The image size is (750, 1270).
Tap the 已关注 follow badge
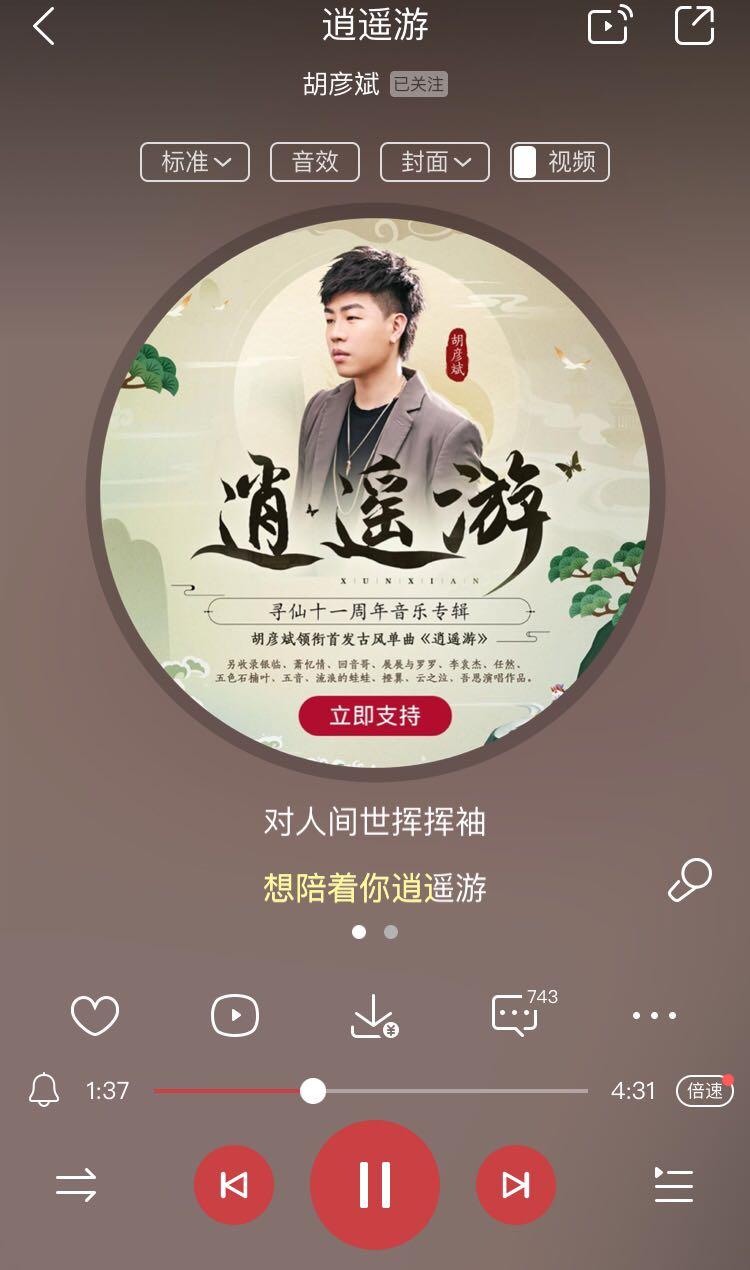pyautogui.click(x=418, y=84)
